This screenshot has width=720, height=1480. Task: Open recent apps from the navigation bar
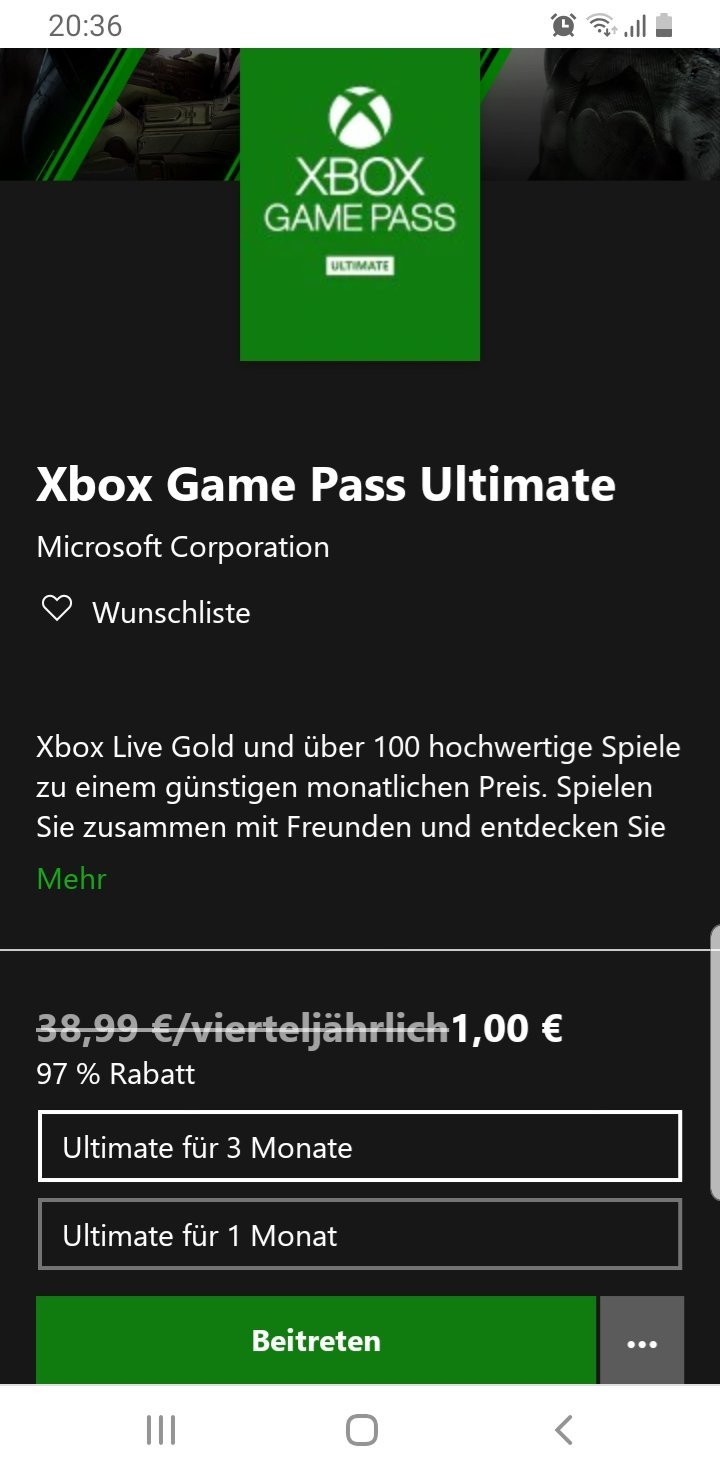pos(160,1430)
